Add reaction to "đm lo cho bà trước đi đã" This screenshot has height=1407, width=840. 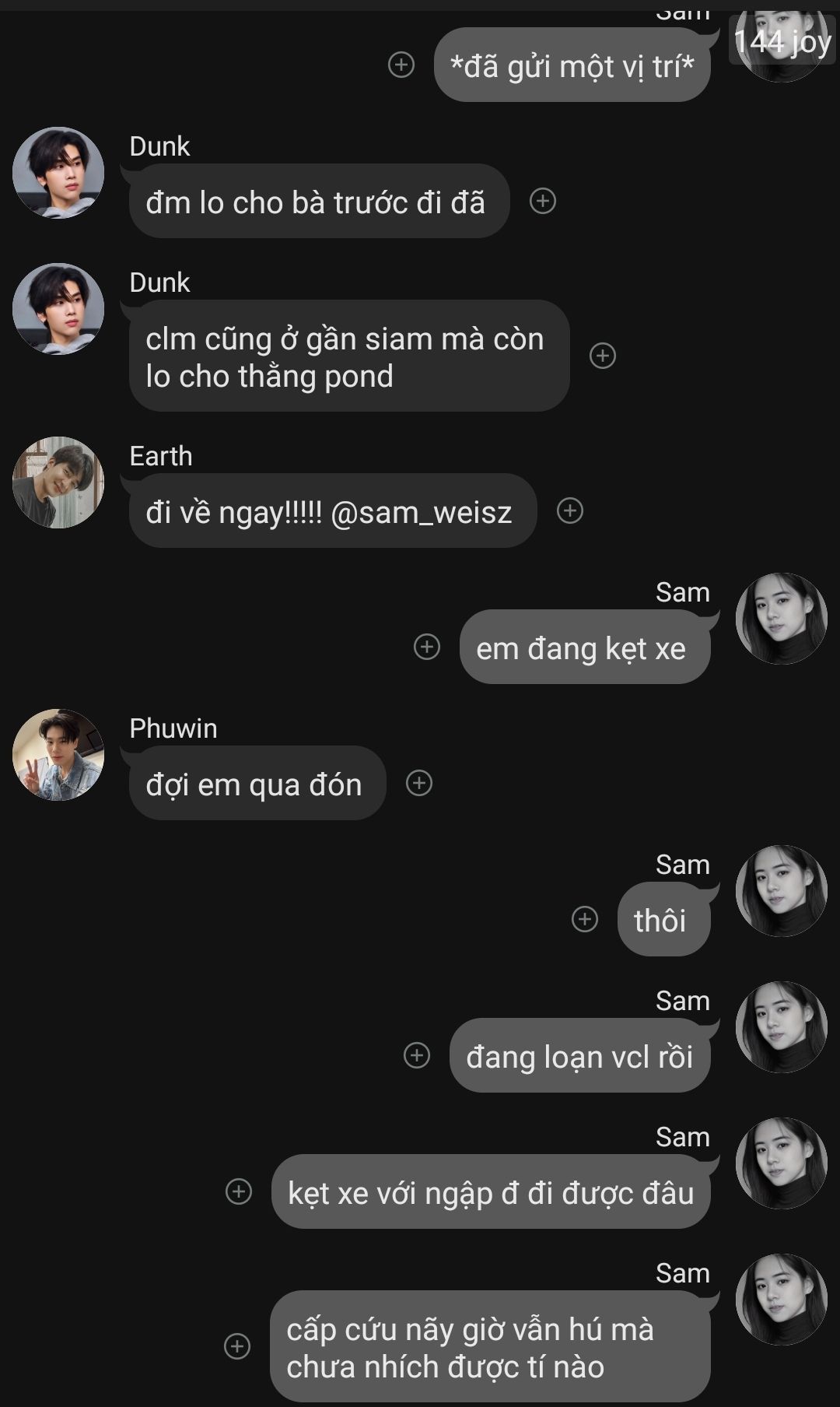pyautogui.click(x=542, y=201)
